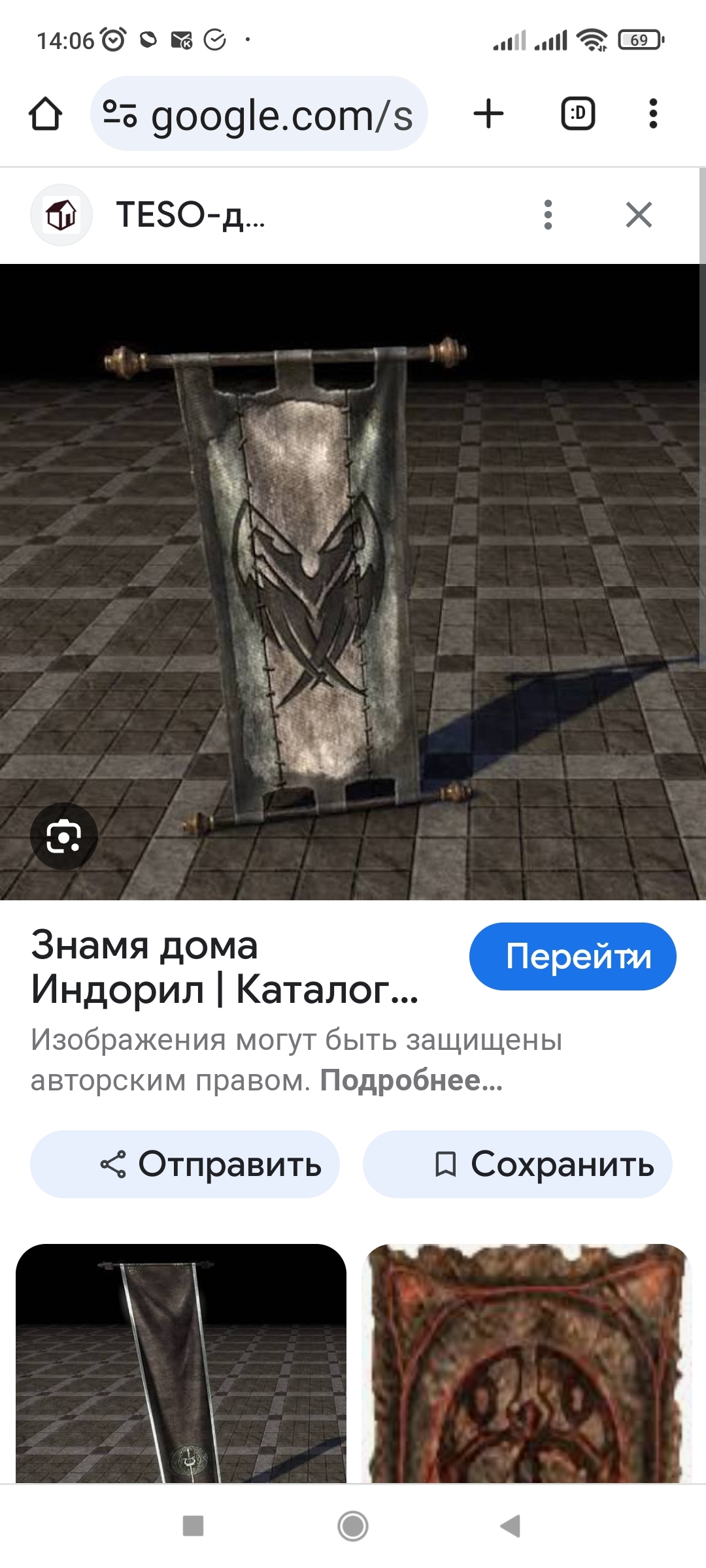Share the image with Отправить
706x1568 pixels.
(185, 1164)
